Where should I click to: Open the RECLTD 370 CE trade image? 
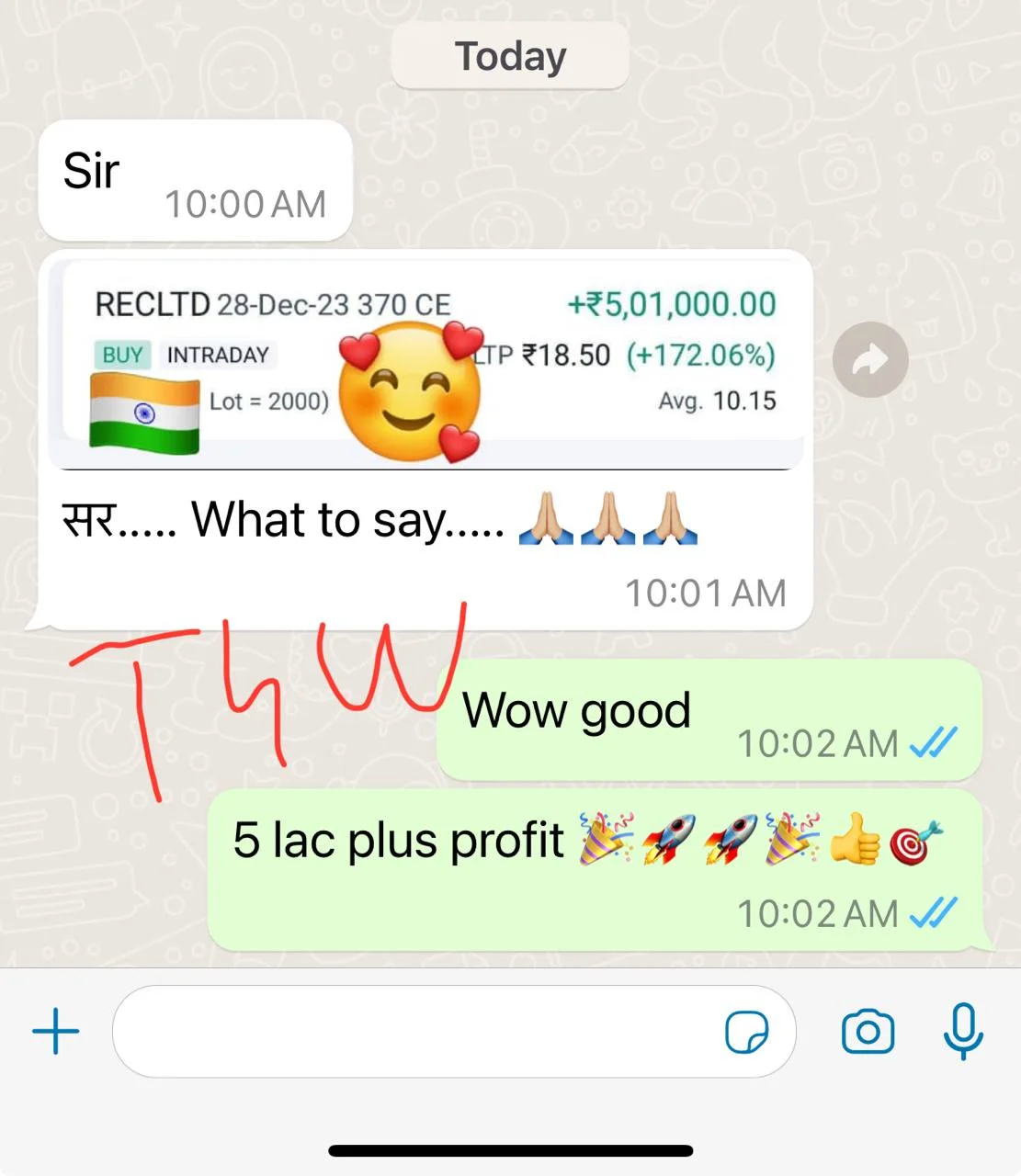(427, 363)
